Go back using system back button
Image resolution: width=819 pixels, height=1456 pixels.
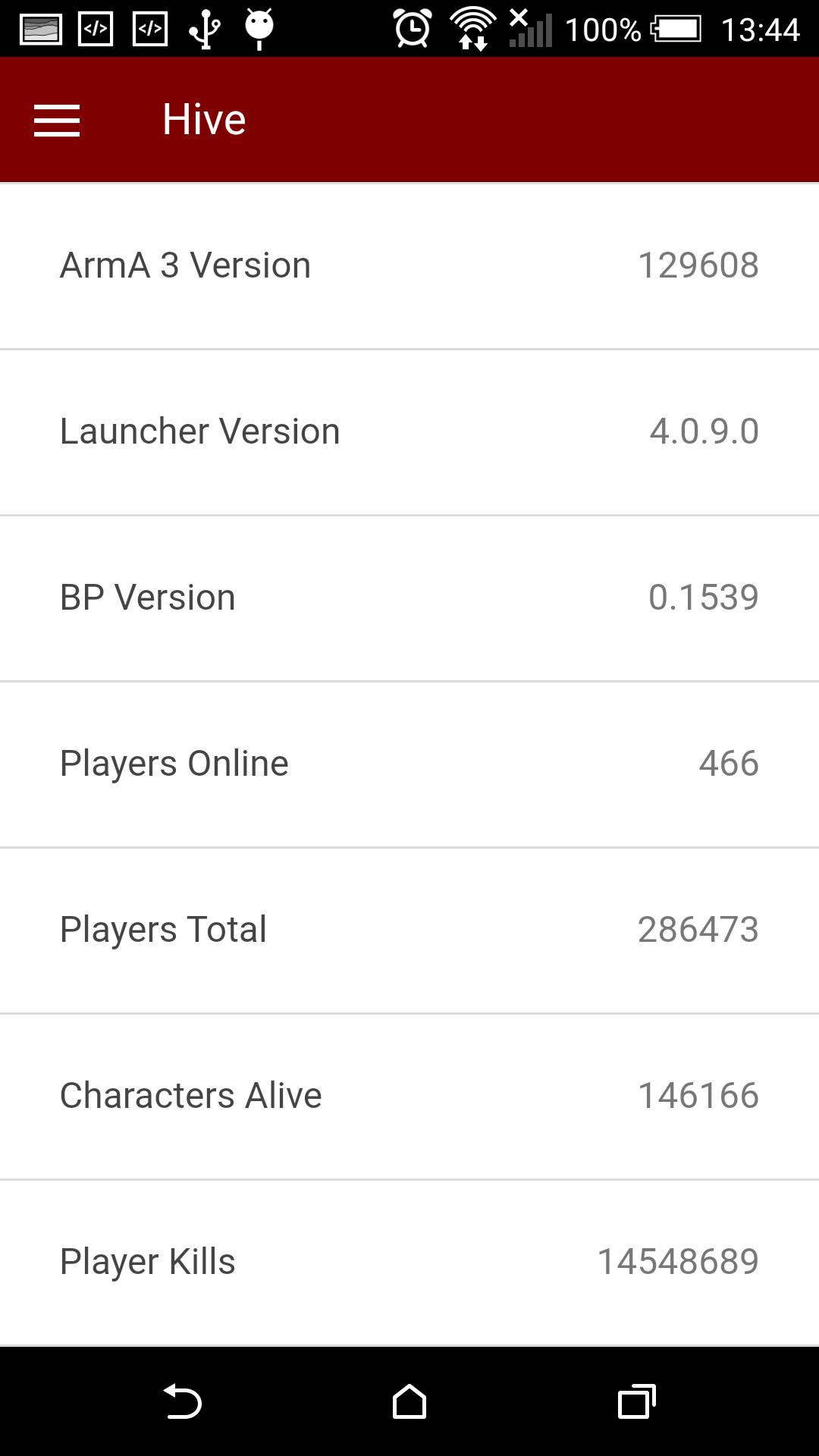pyautogui.click(x=183, y=1401)
